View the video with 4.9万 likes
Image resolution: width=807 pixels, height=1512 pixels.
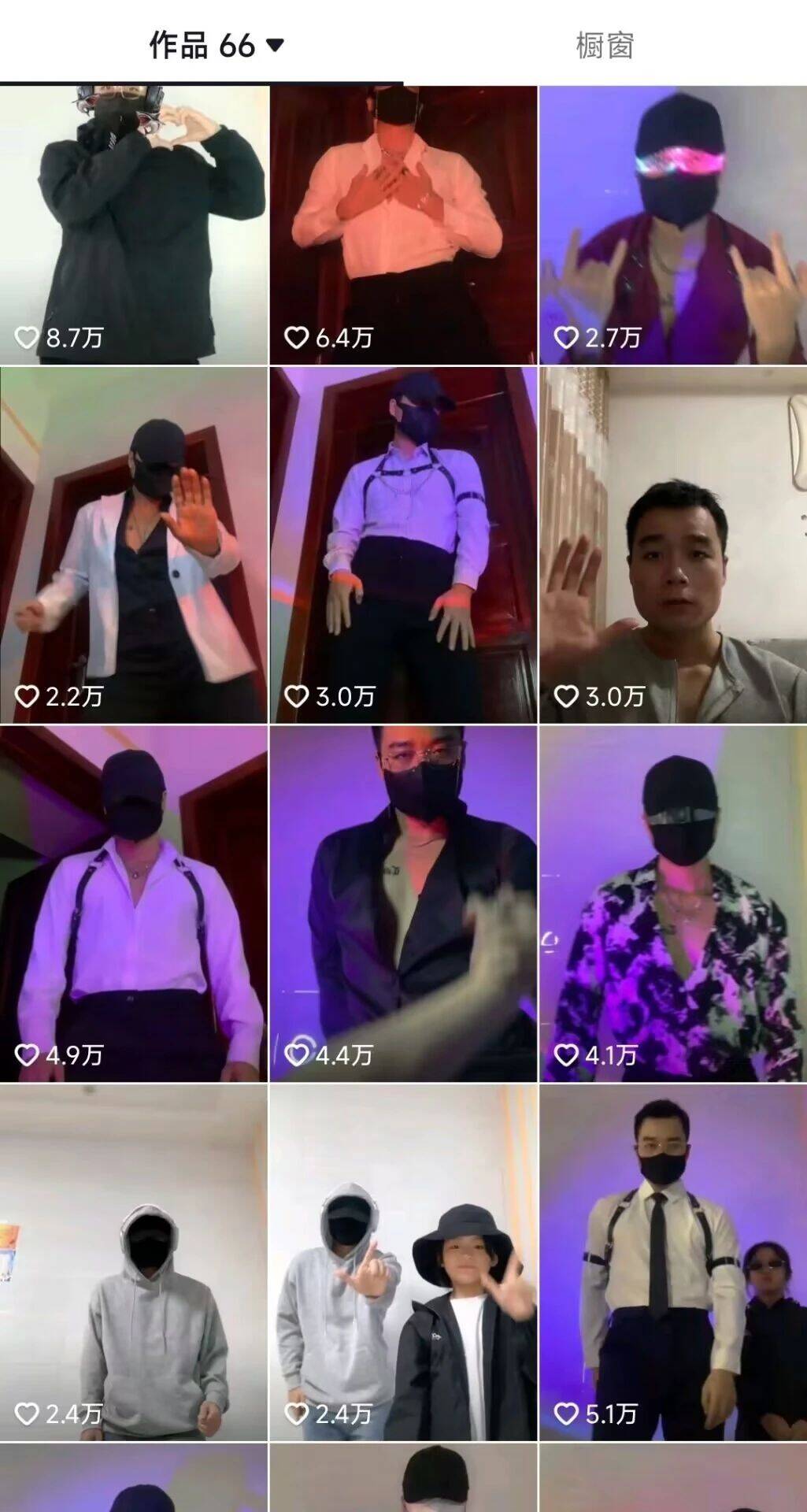(x=134, y=903)
